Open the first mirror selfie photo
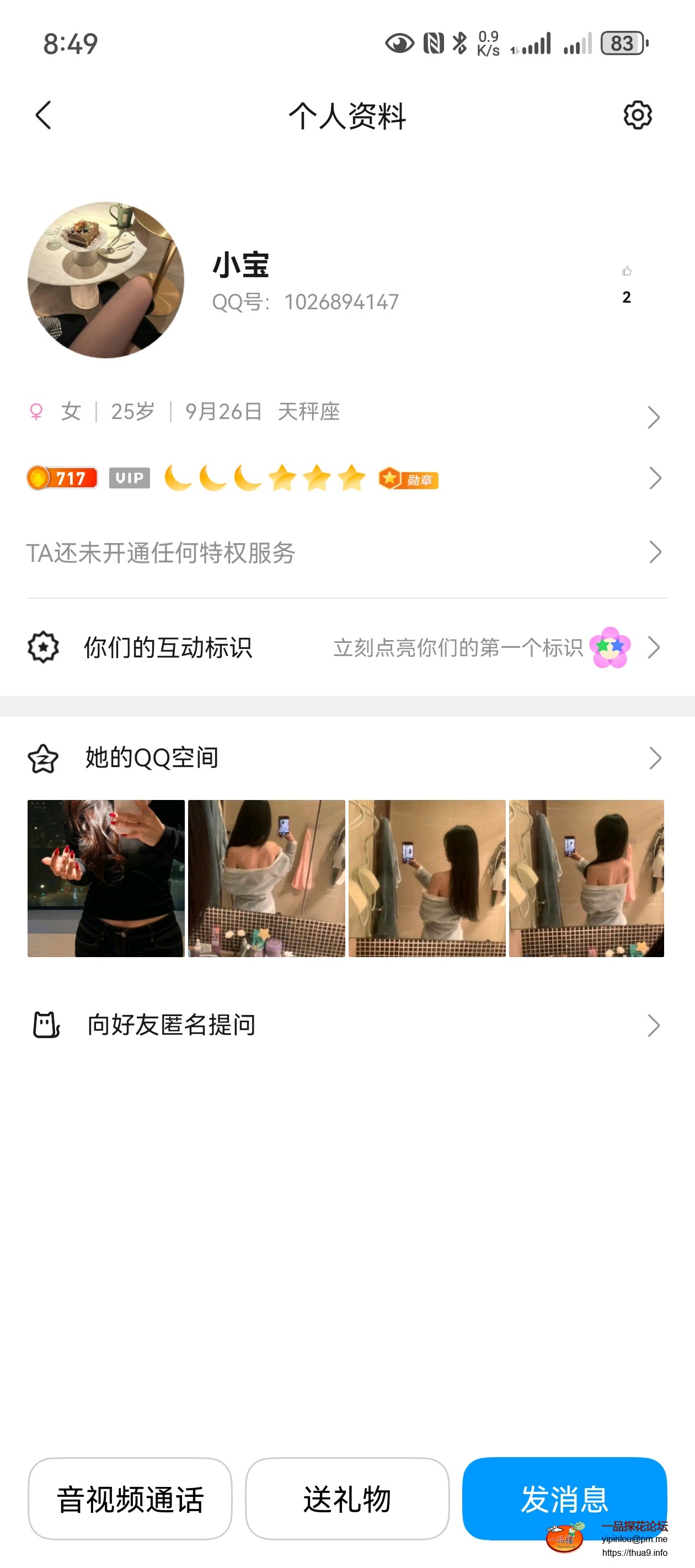This screenshot has width=695, height=1568. pos(266,878)
